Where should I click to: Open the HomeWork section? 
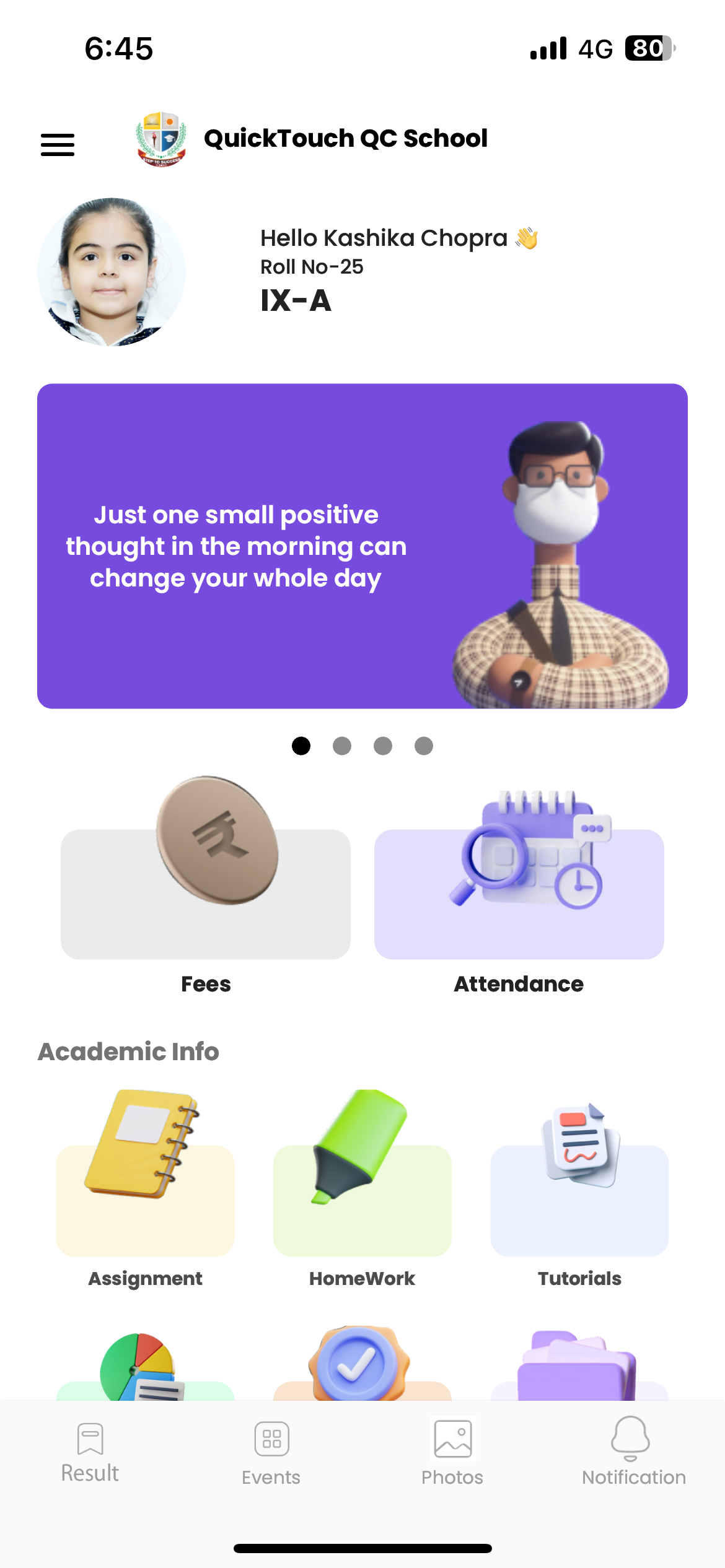(362, 1189)
